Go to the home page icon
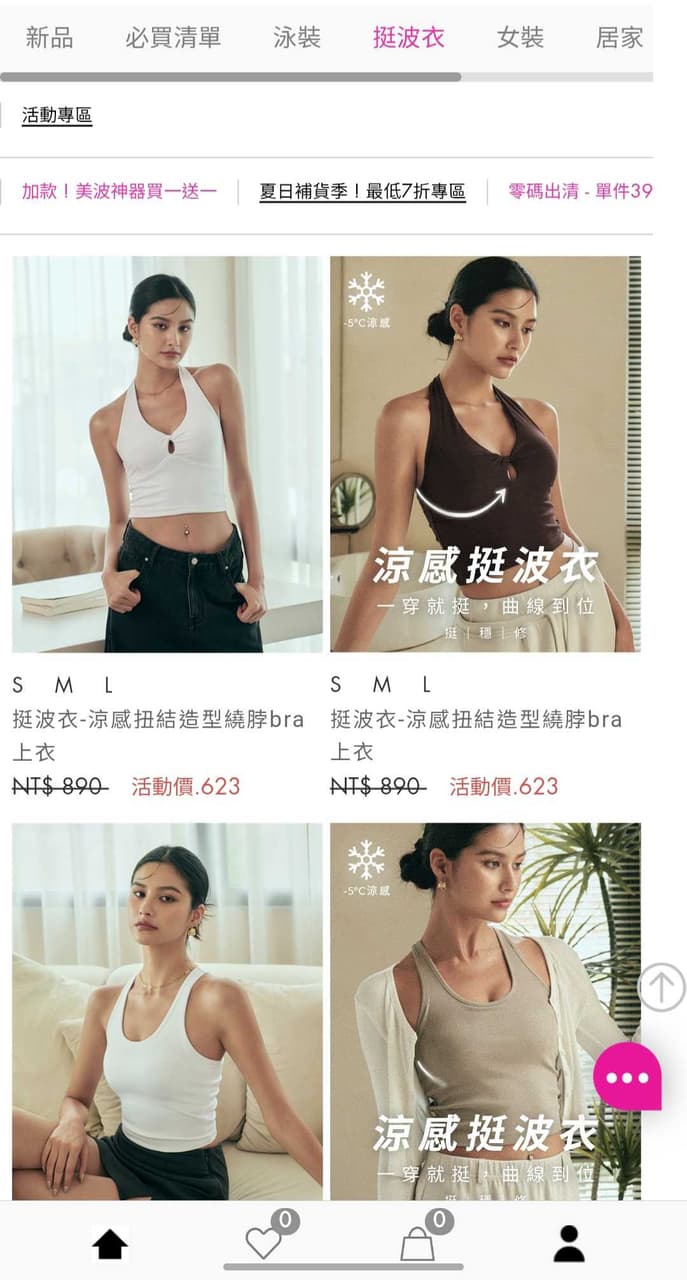The height and width of the screenshot is (1280, 687). point(110,1244)
